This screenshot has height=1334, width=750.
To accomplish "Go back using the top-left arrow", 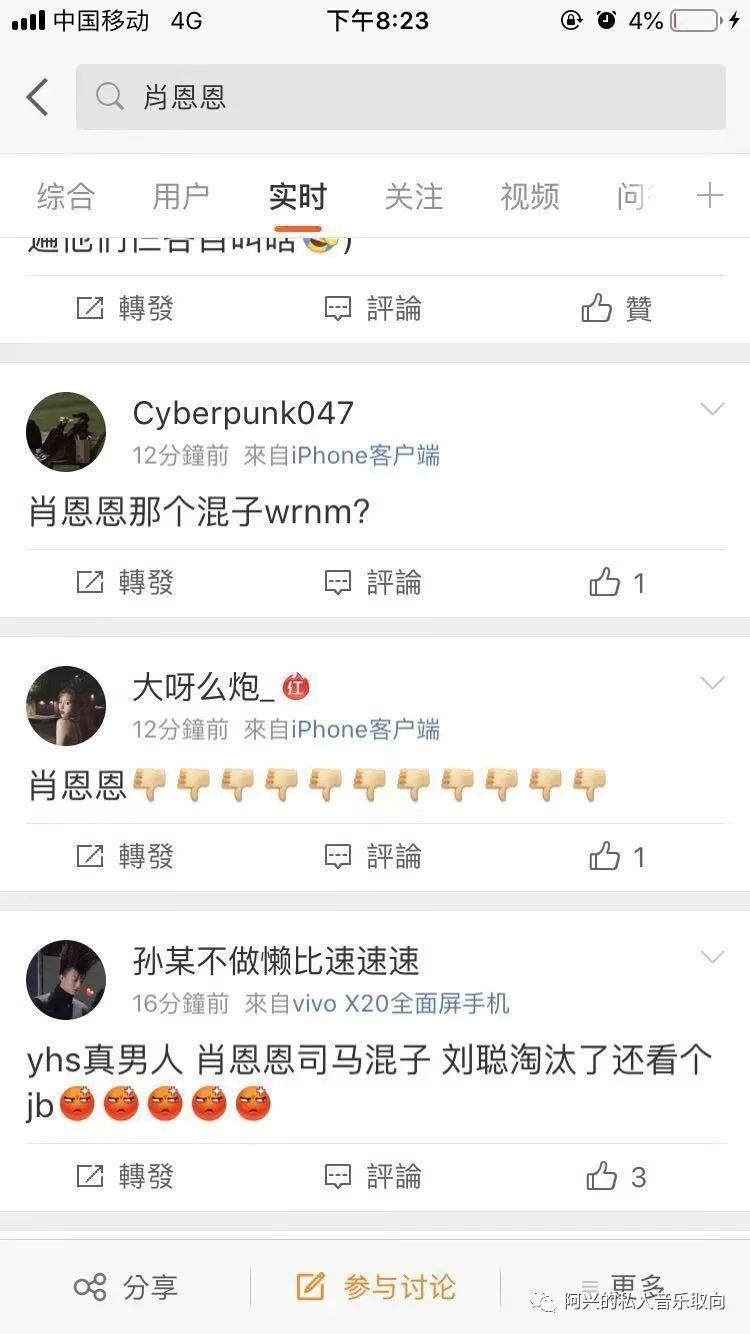I will pos(38,97).
